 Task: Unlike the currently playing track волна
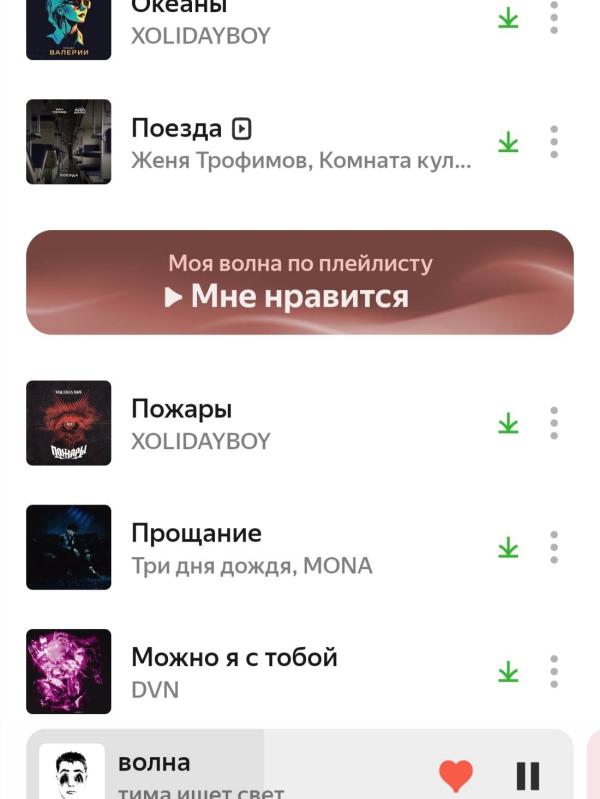click(456, 775)
